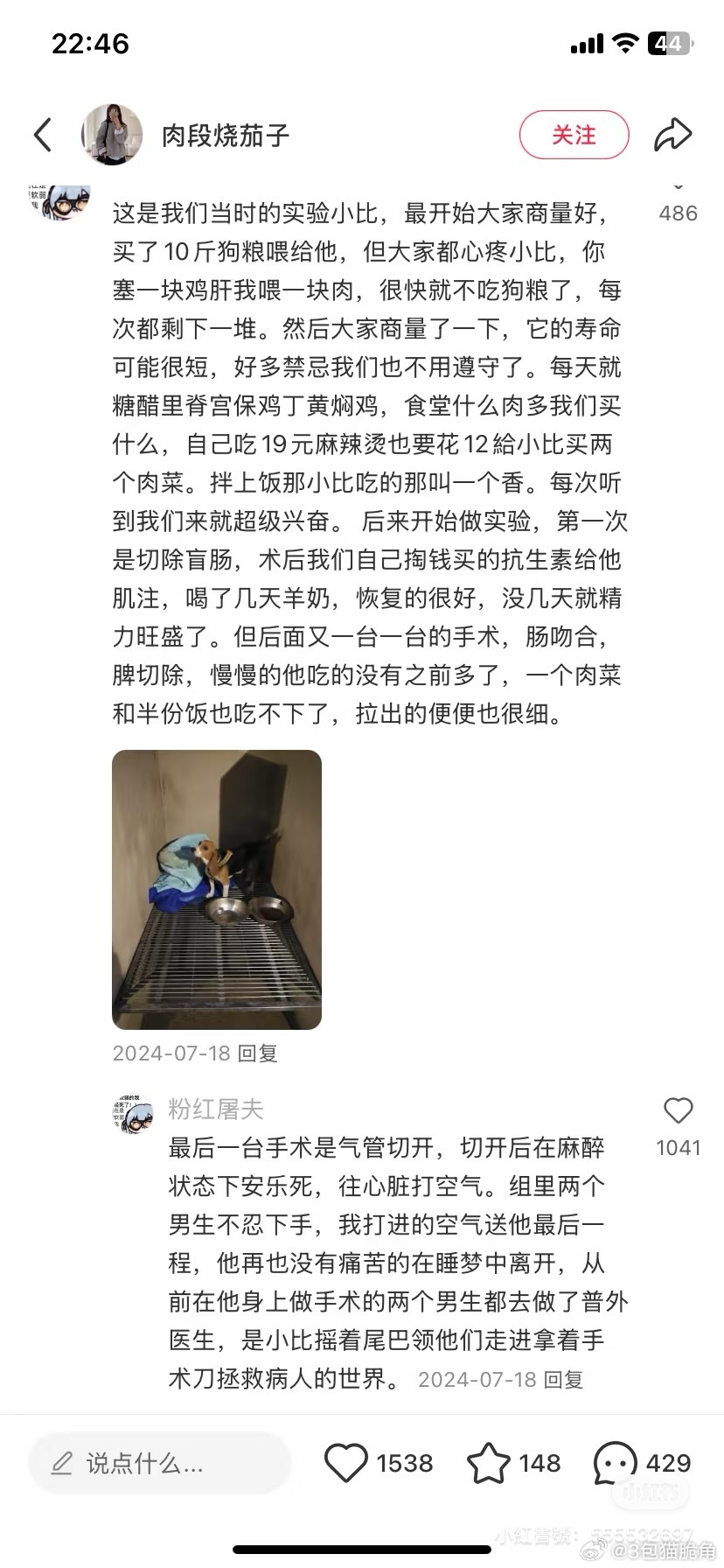The width and height of the screenshot is (724, 1568).
Task: Open the 粉红屠夫 username profile
Action: [x=215, y=1109]
